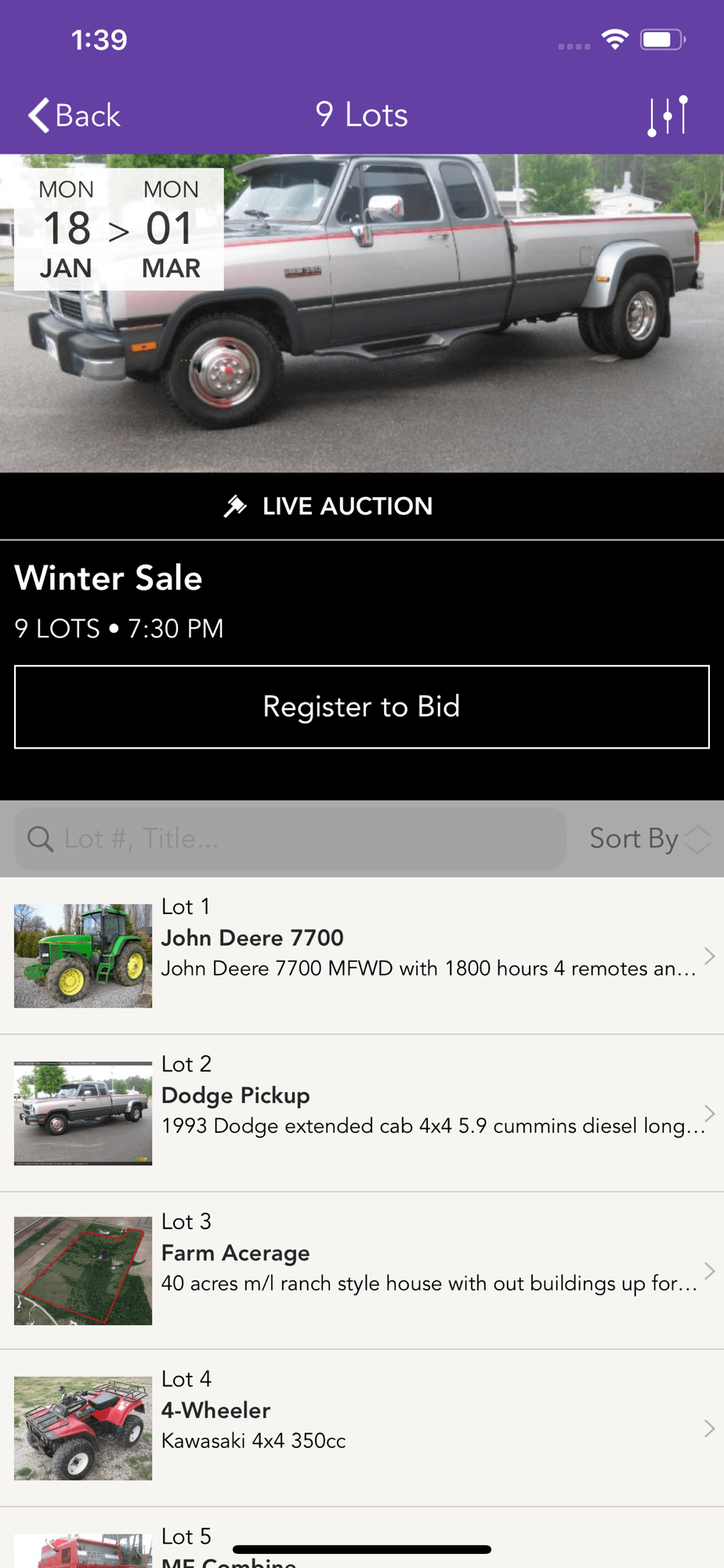Tap Register to Bid button
724x1568 pixels.
[361, 706]
